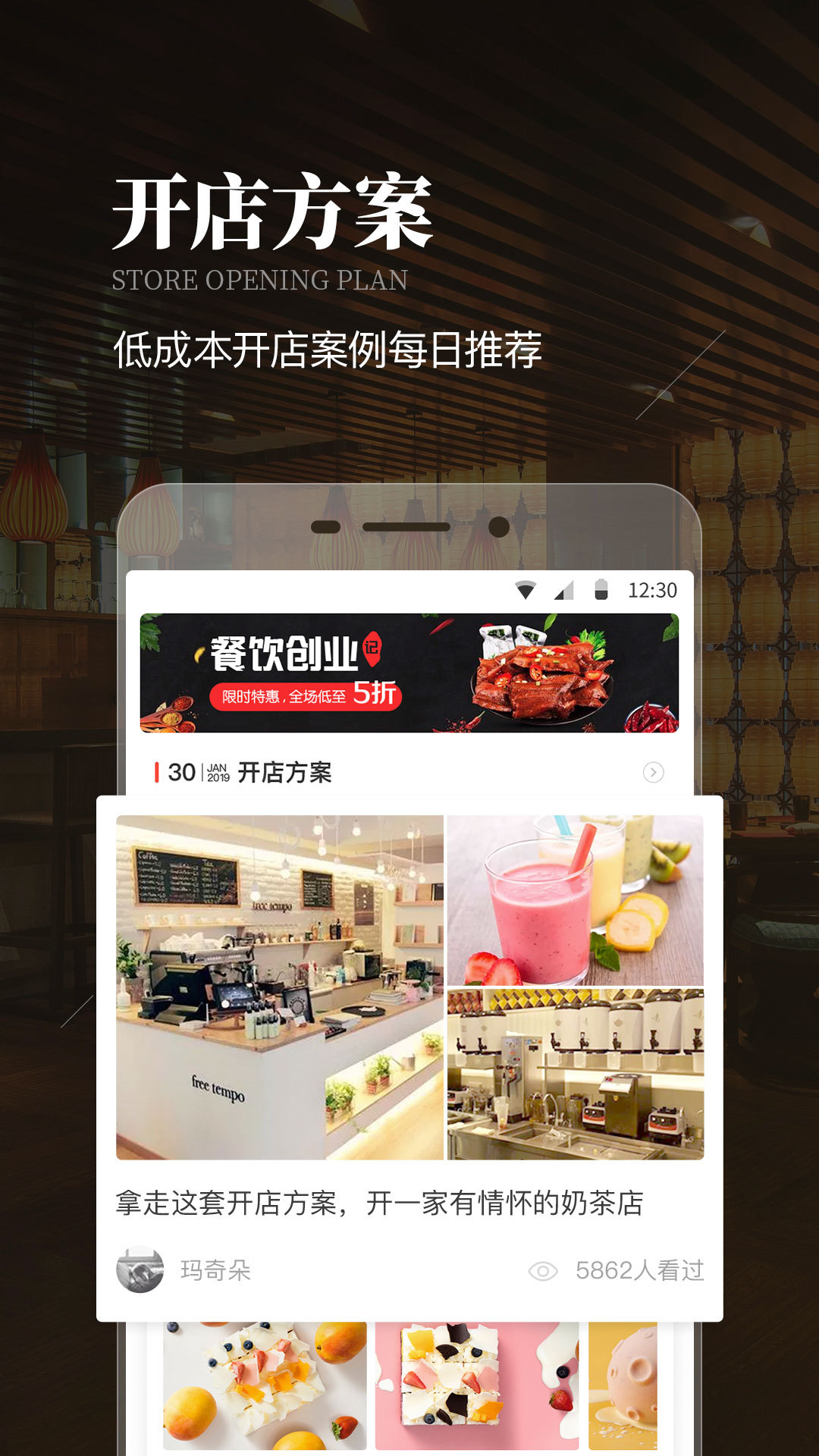This screenshot has width=819, height=1456.
Task: Tap the red vertical date marker bar
Action: click(157, 772)
